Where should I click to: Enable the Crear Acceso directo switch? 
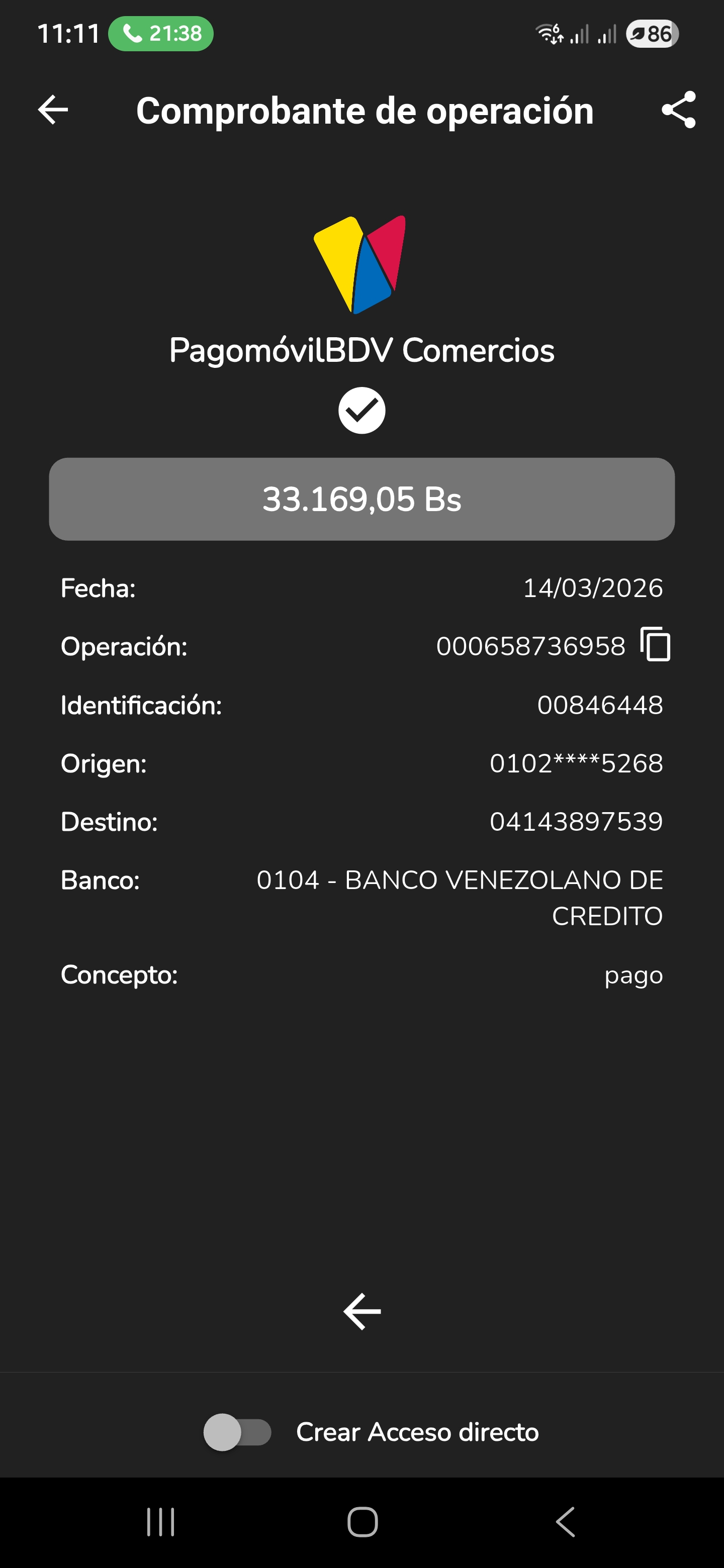click(x=237, y=1432)
